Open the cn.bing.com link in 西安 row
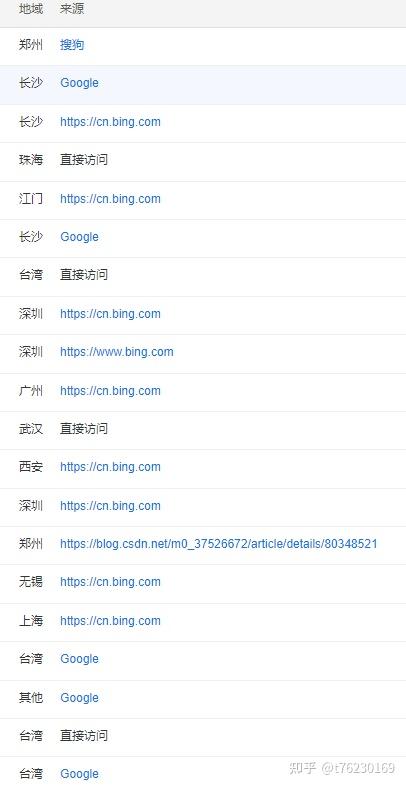Screen dimensions: 406x788 110,467
